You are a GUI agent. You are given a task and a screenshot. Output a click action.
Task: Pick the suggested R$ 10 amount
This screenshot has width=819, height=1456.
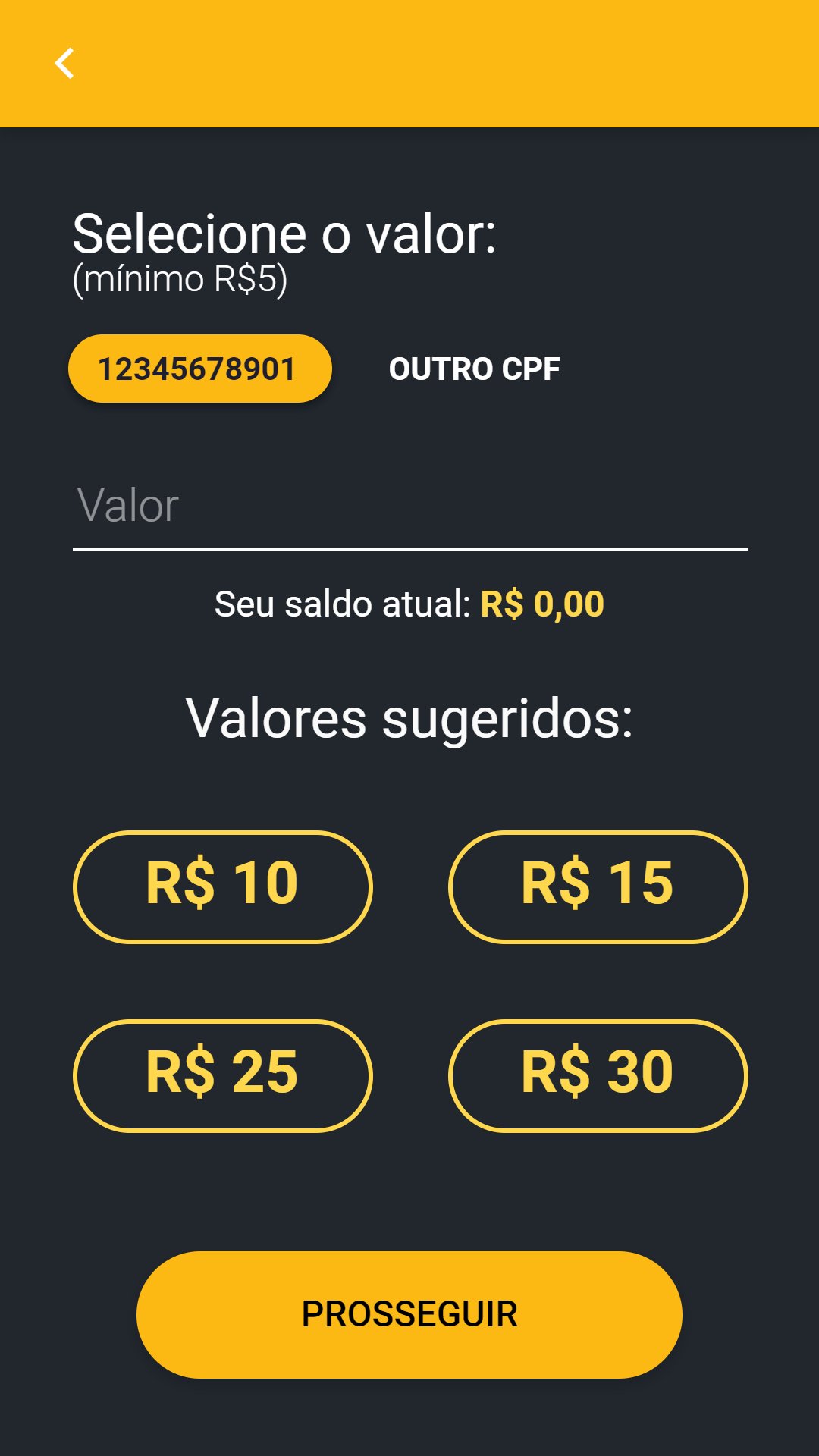click(x=222, y=886)
